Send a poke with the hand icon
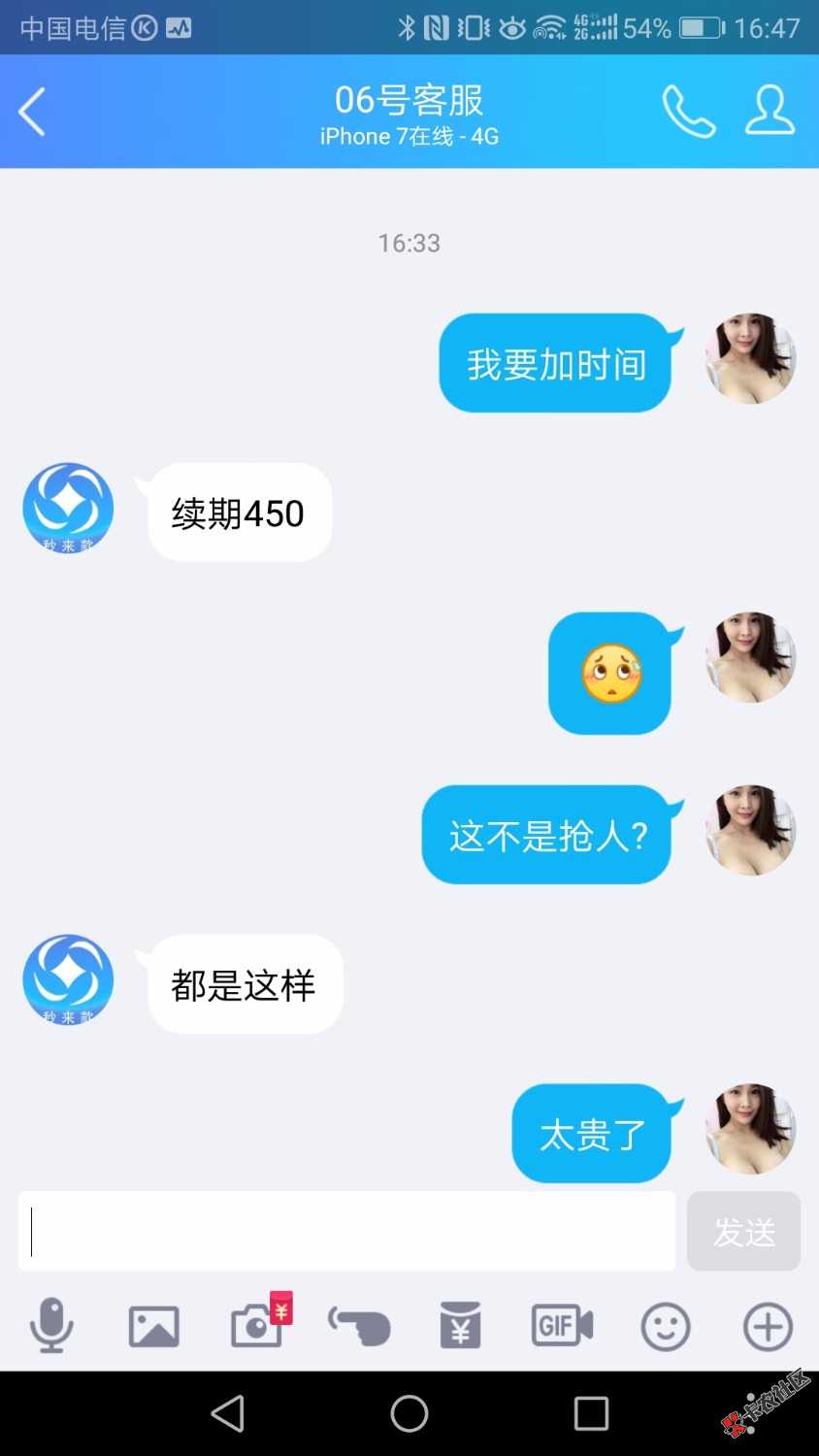The width and height of the screenshot is (819, 1456). [x=360, y=1326]
